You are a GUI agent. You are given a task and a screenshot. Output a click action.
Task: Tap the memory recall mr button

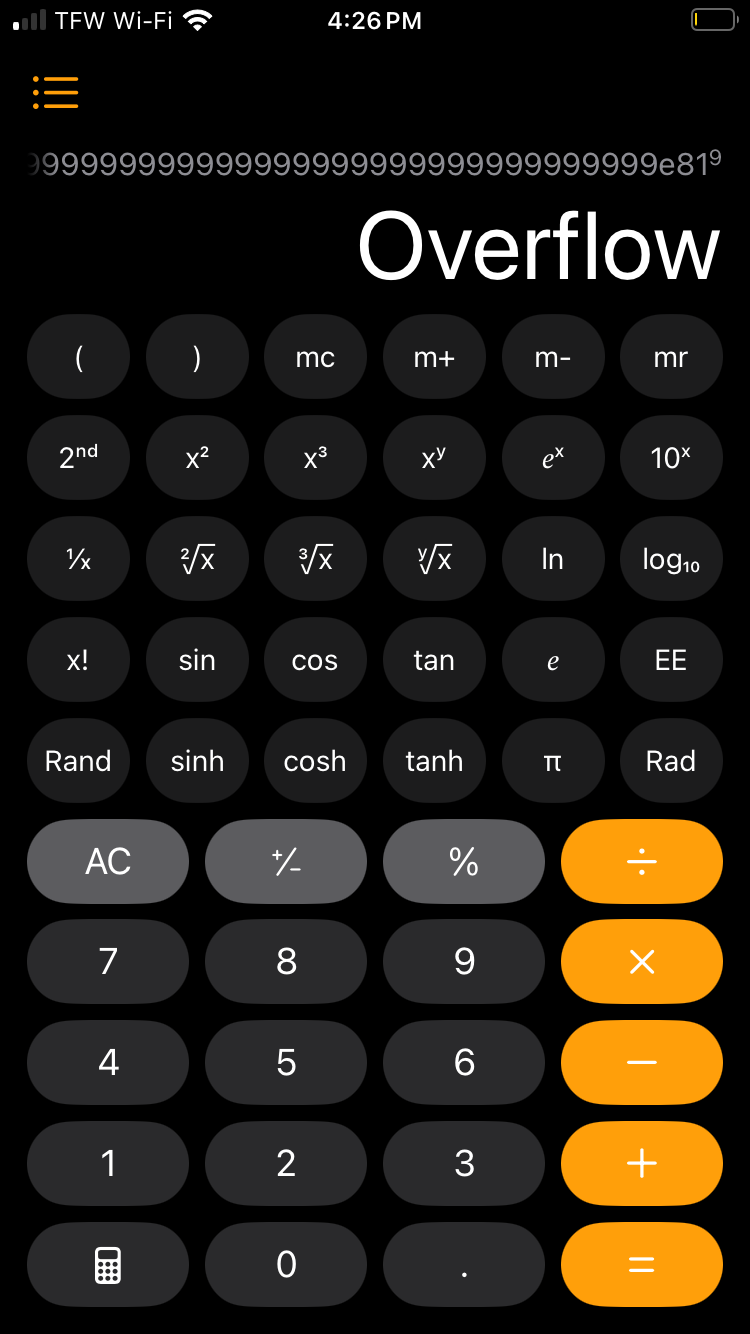click(x=671, y=357)
